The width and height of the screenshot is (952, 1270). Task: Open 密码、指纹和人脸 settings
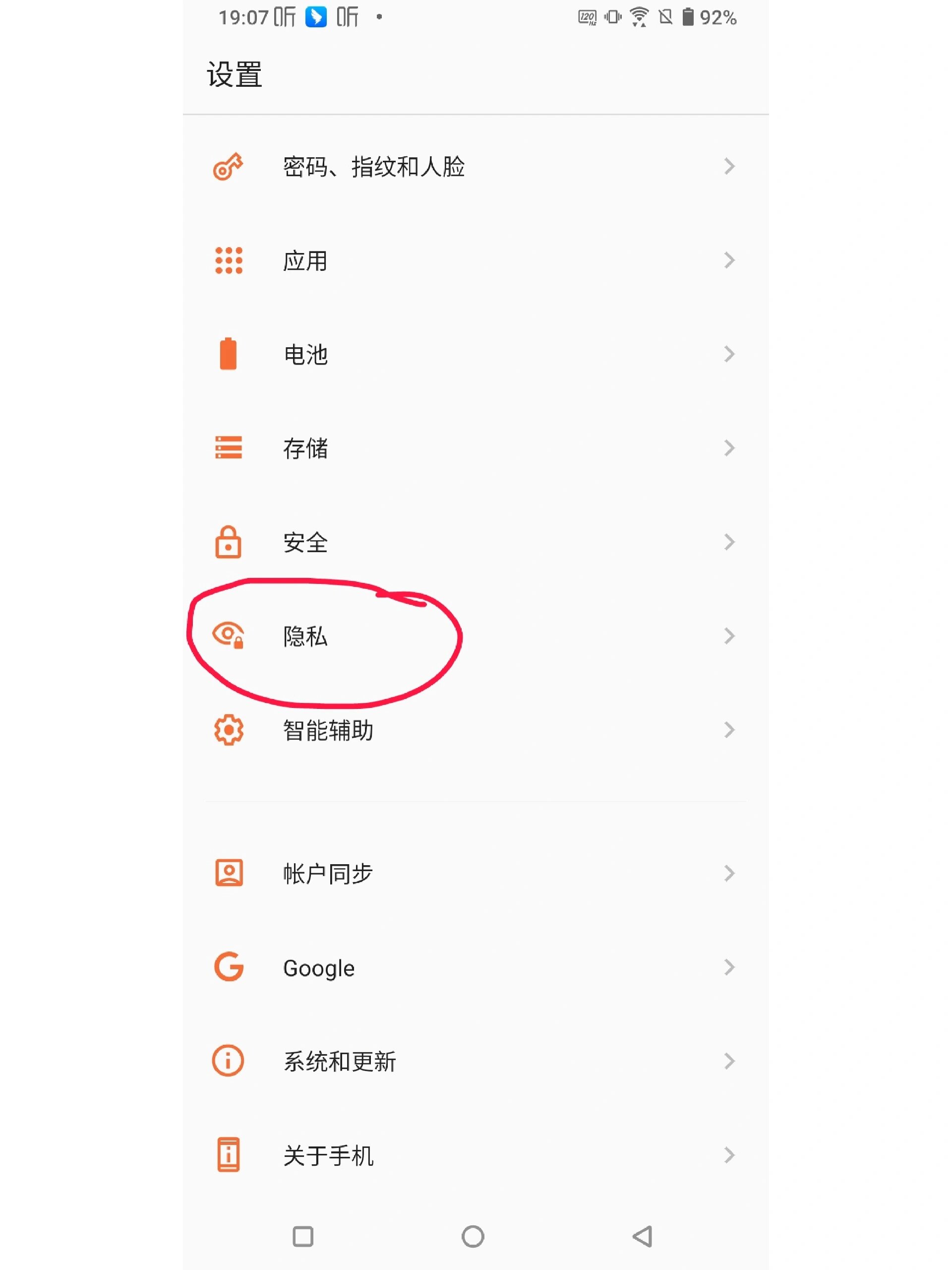pos(373,167)
